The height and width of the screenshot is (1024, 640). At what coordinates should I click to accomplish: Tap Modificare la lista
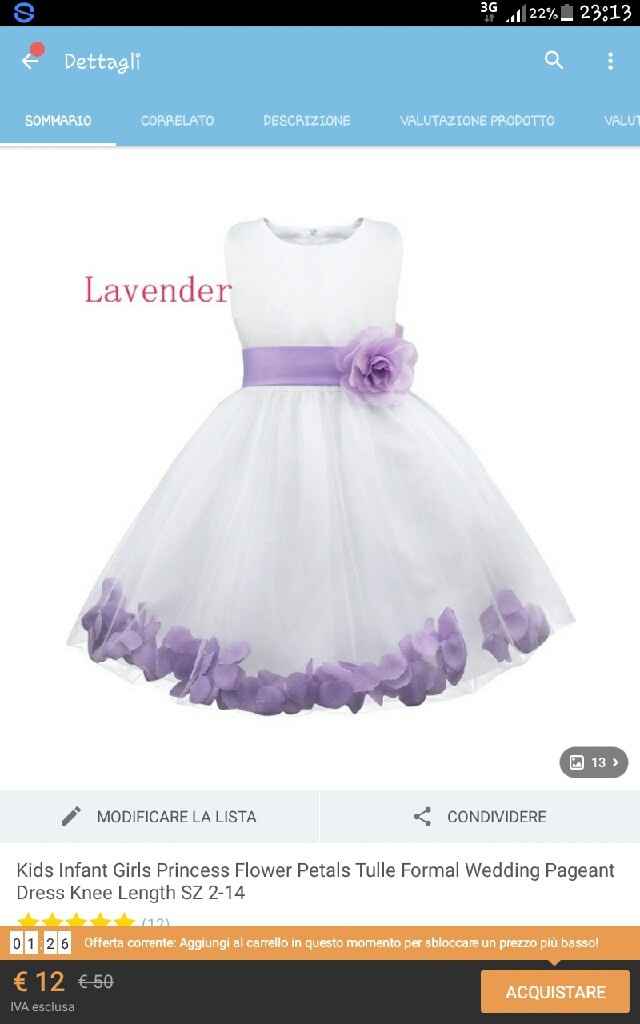(x=159, y=816)
